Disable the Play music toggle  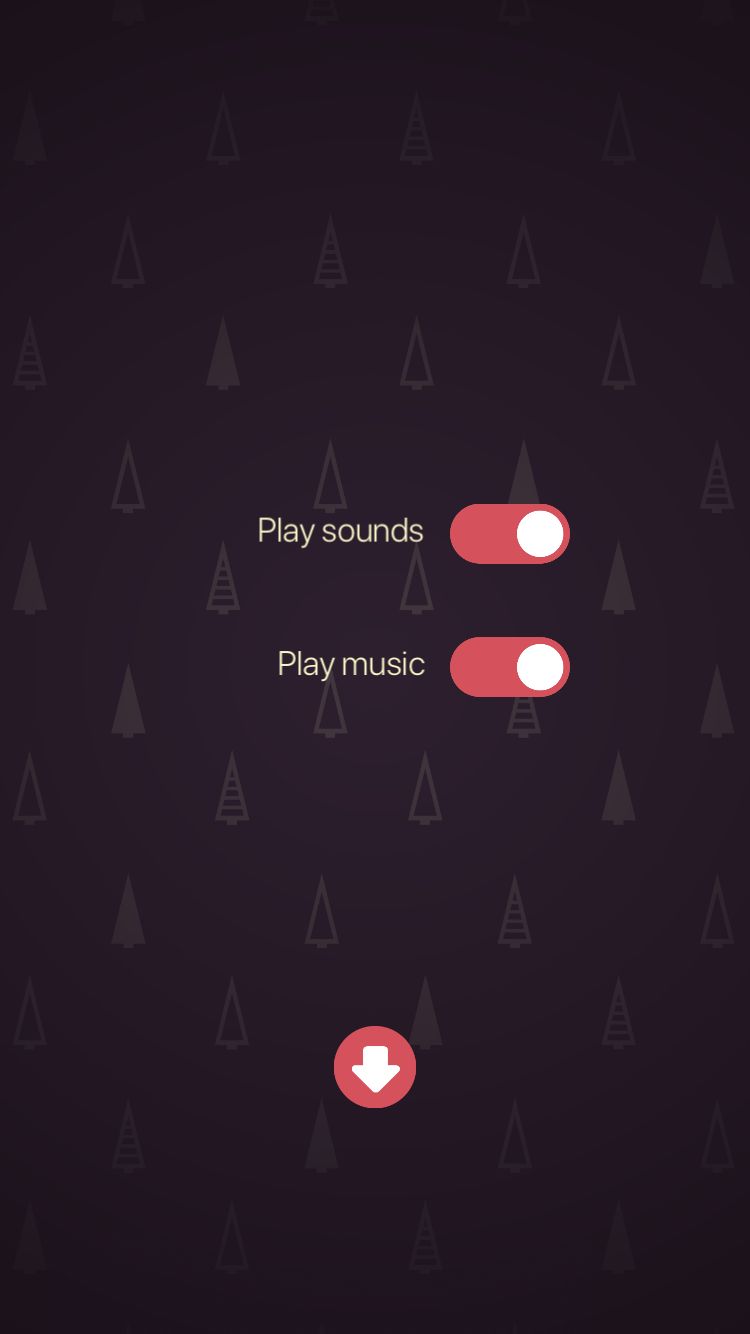[509, 667]
